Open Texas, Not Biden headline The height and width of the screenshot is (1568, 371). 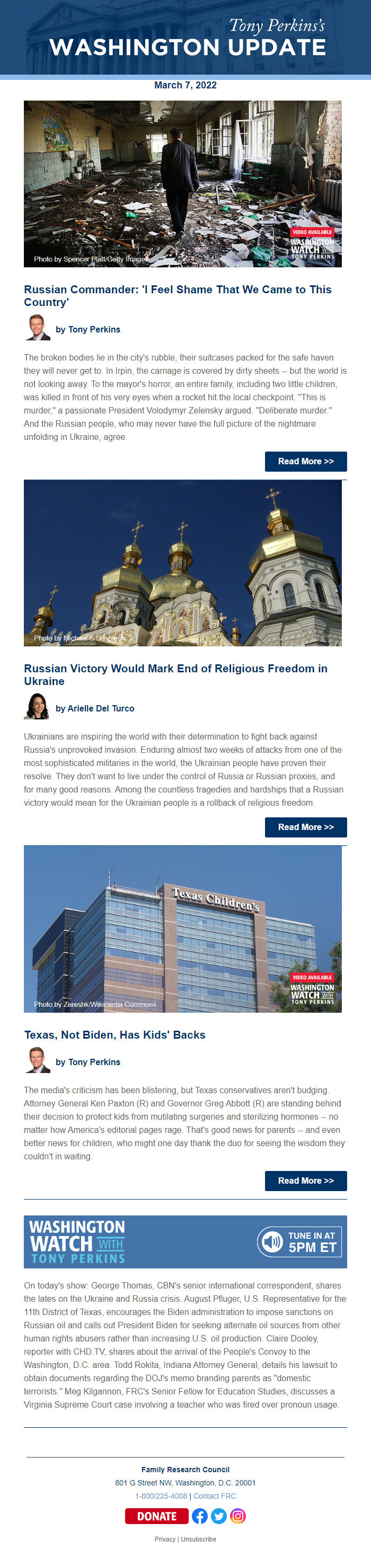tap(114, 1035)
